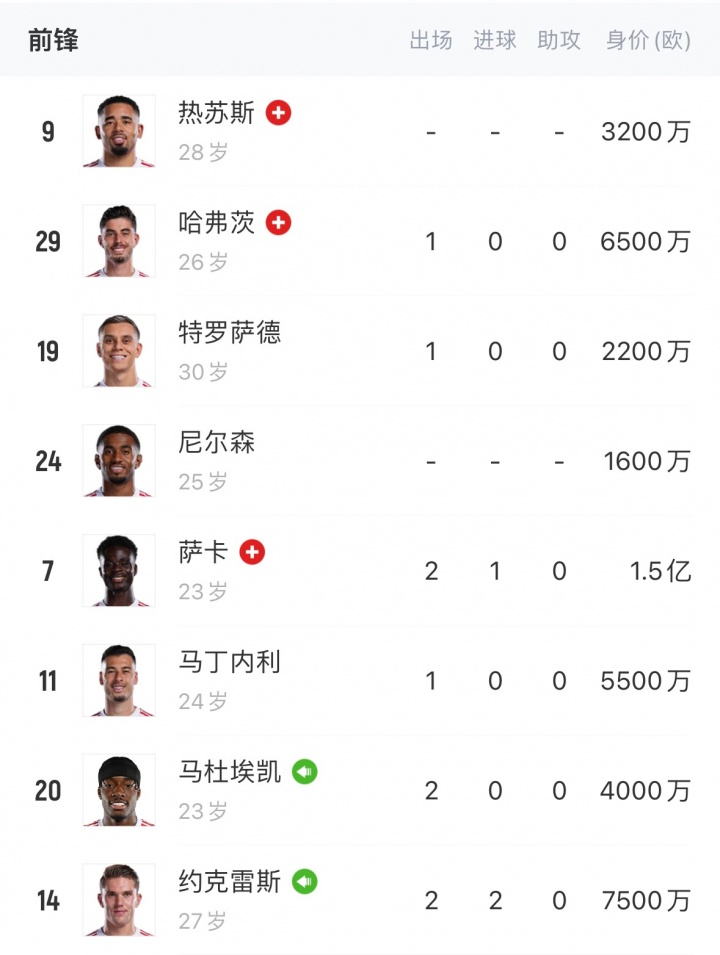This screenshot has width=720, height=955.
Task: Open 哈弗茨 player details
Action: pos(216,224)
